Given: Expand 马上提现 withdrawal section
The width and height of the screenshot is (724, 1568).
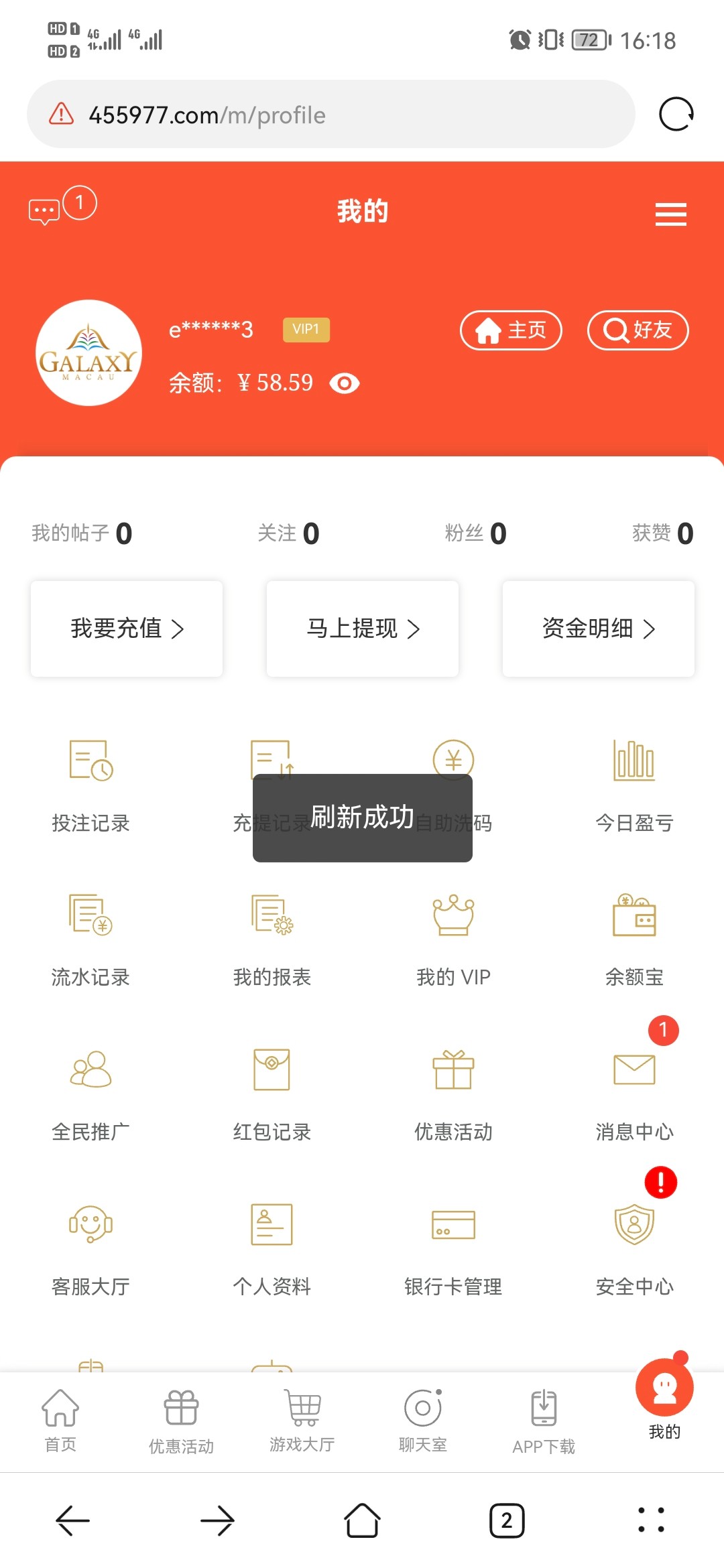Looking at the screenshot, I should 362,628.
